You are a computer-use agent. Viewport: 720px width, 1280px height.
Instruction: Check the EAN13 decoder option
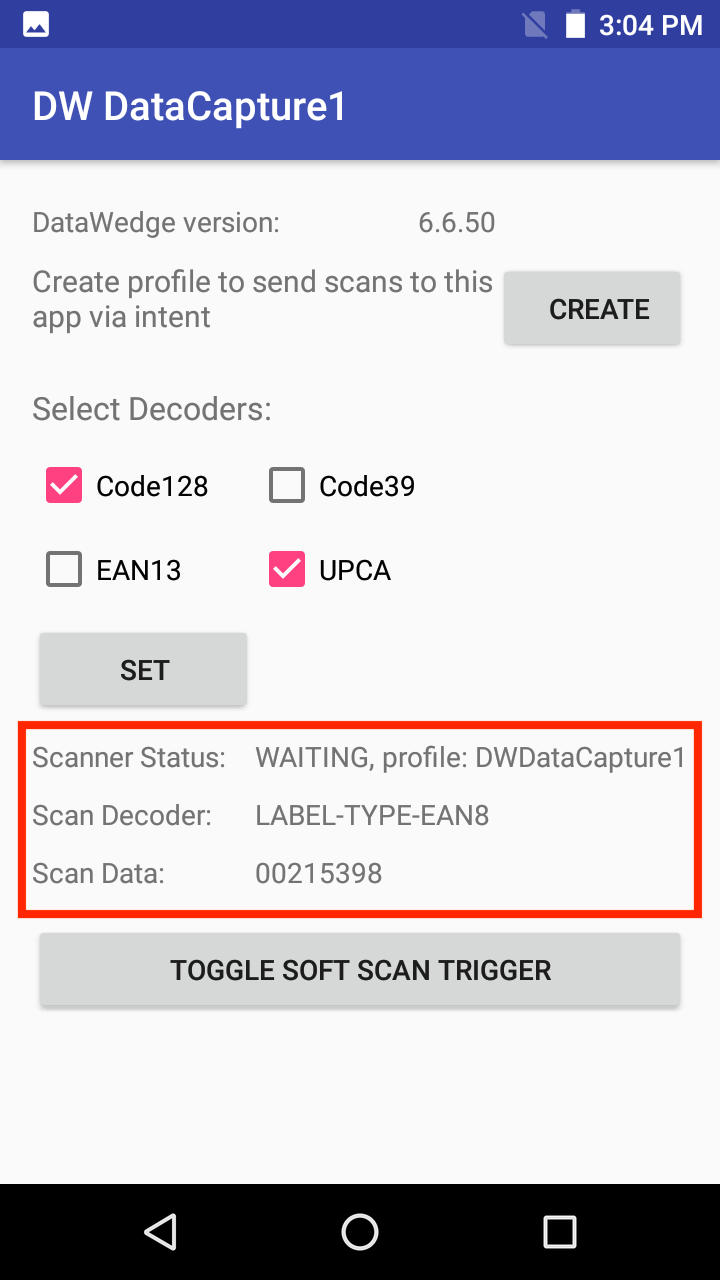(64, 570)
